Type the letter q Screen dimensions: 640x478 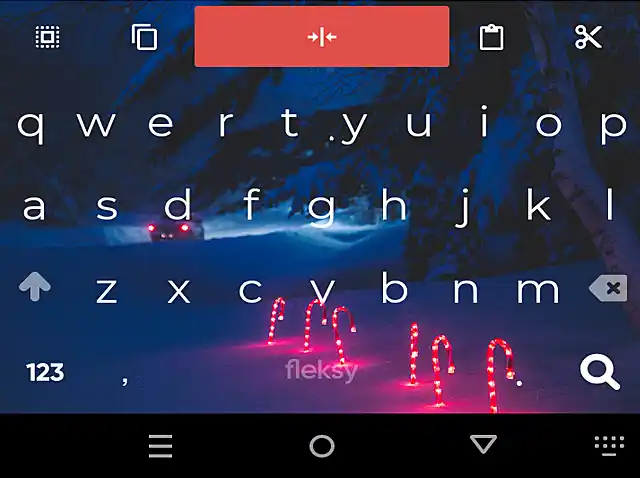point(31,126)
